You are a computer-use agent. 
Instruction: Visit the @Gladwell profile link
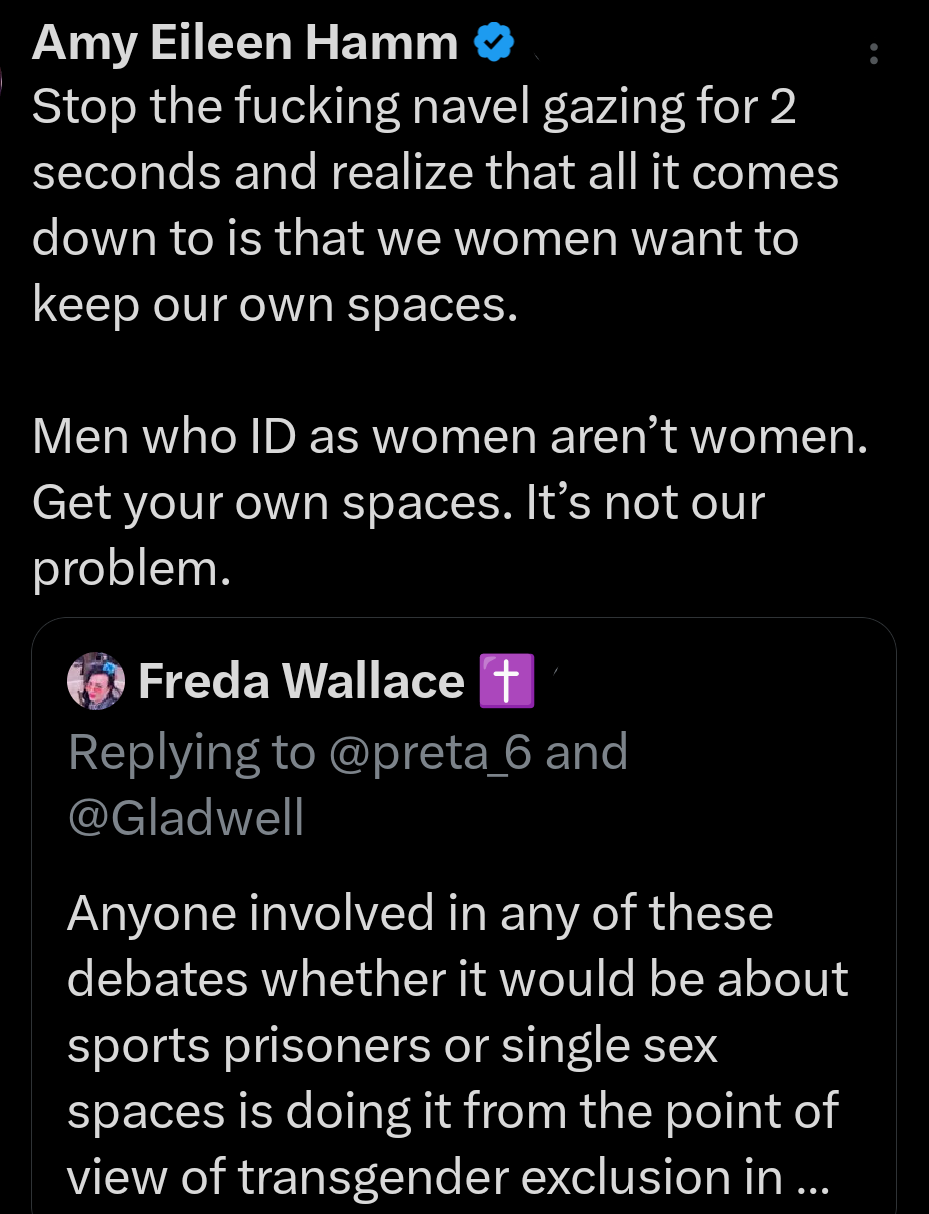tap(185, 817)
